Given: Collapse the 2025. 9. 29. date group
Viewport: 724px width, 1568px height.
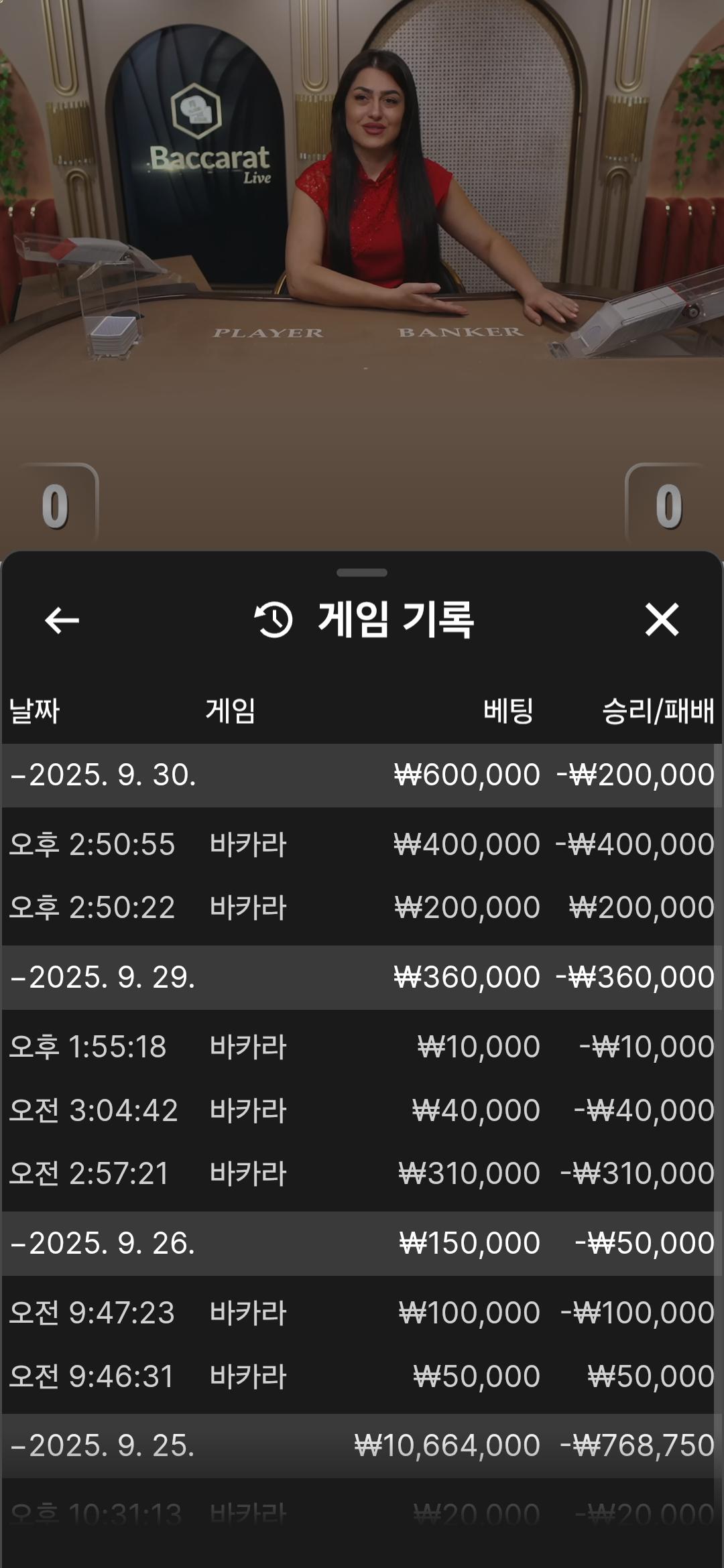Looking at the screenshot, I should tap(104, 978).
